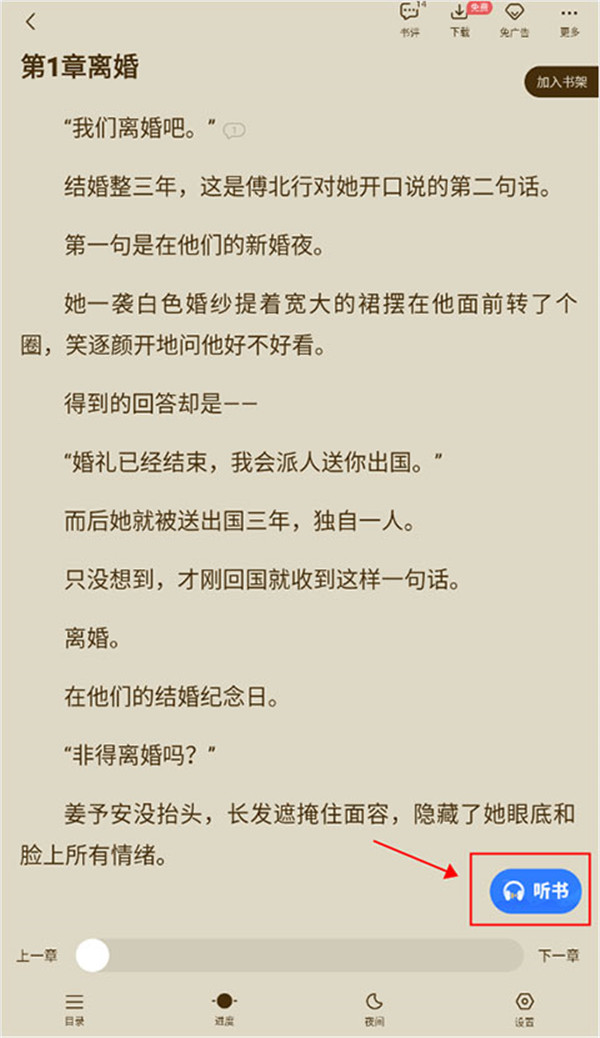Tap the 下载 download button
The height and width of the screenshot is (1038, 600).
460,20
